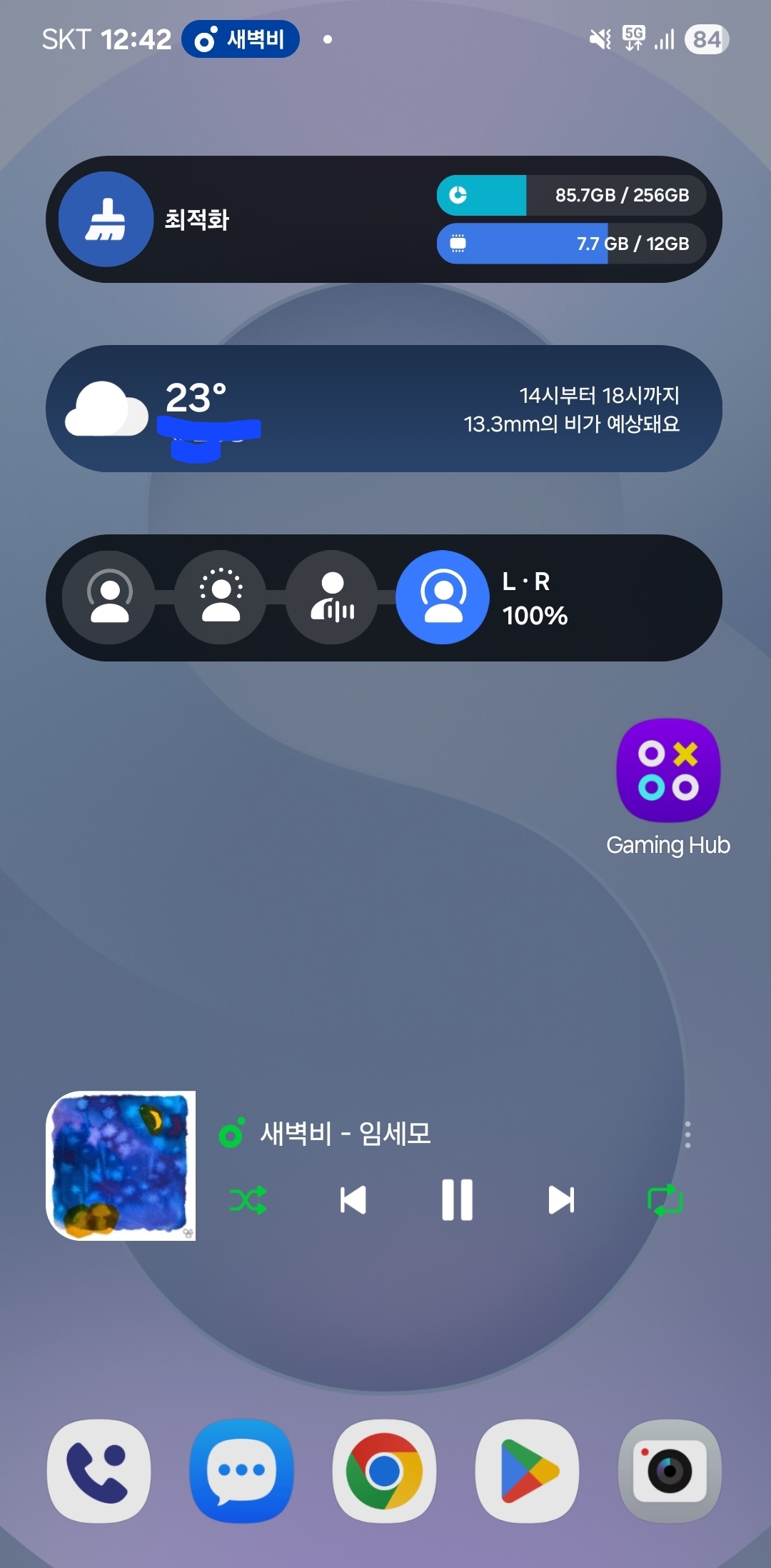Select the ambient sound mode icon

tap(221, 597)
